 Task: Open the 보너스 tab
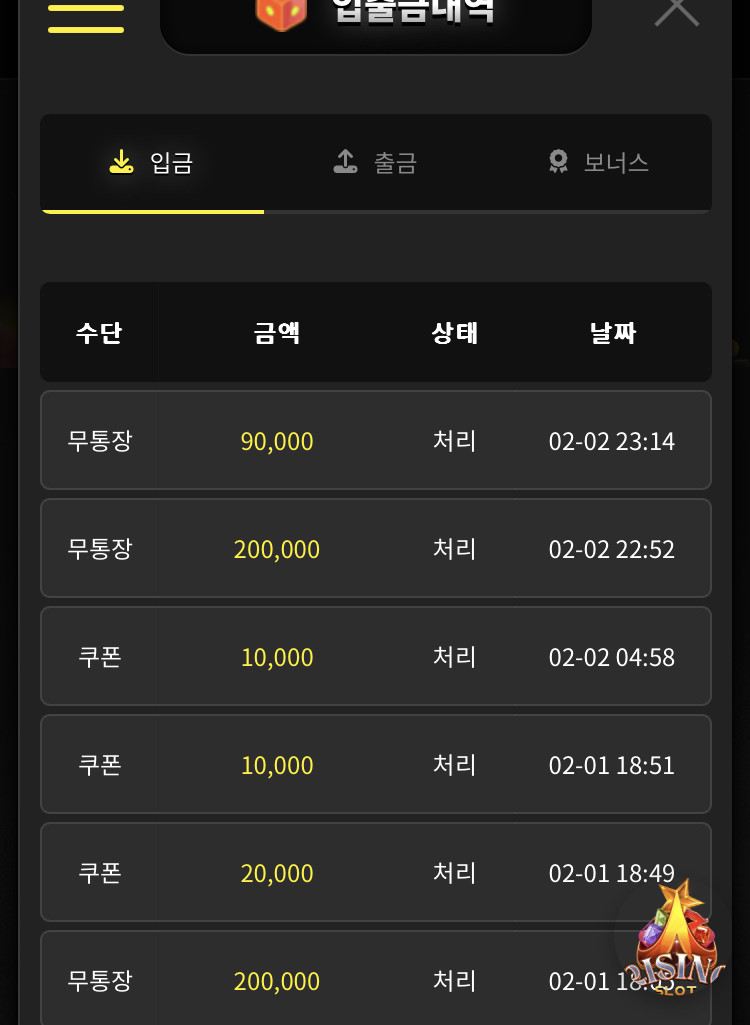pos(599,163)
